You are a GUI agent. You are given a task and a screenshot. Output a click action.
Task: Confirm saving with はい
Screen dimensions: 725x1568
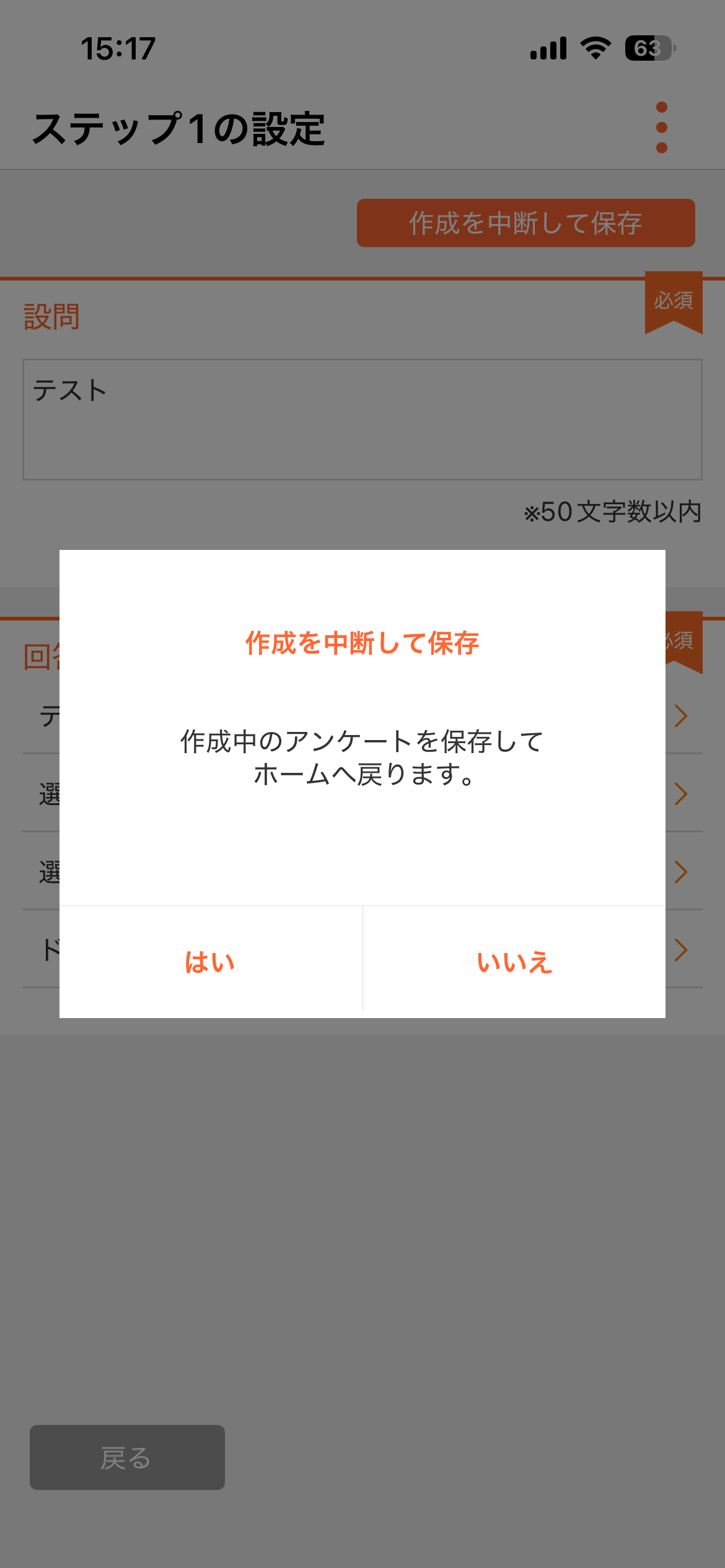click(211, 962)
